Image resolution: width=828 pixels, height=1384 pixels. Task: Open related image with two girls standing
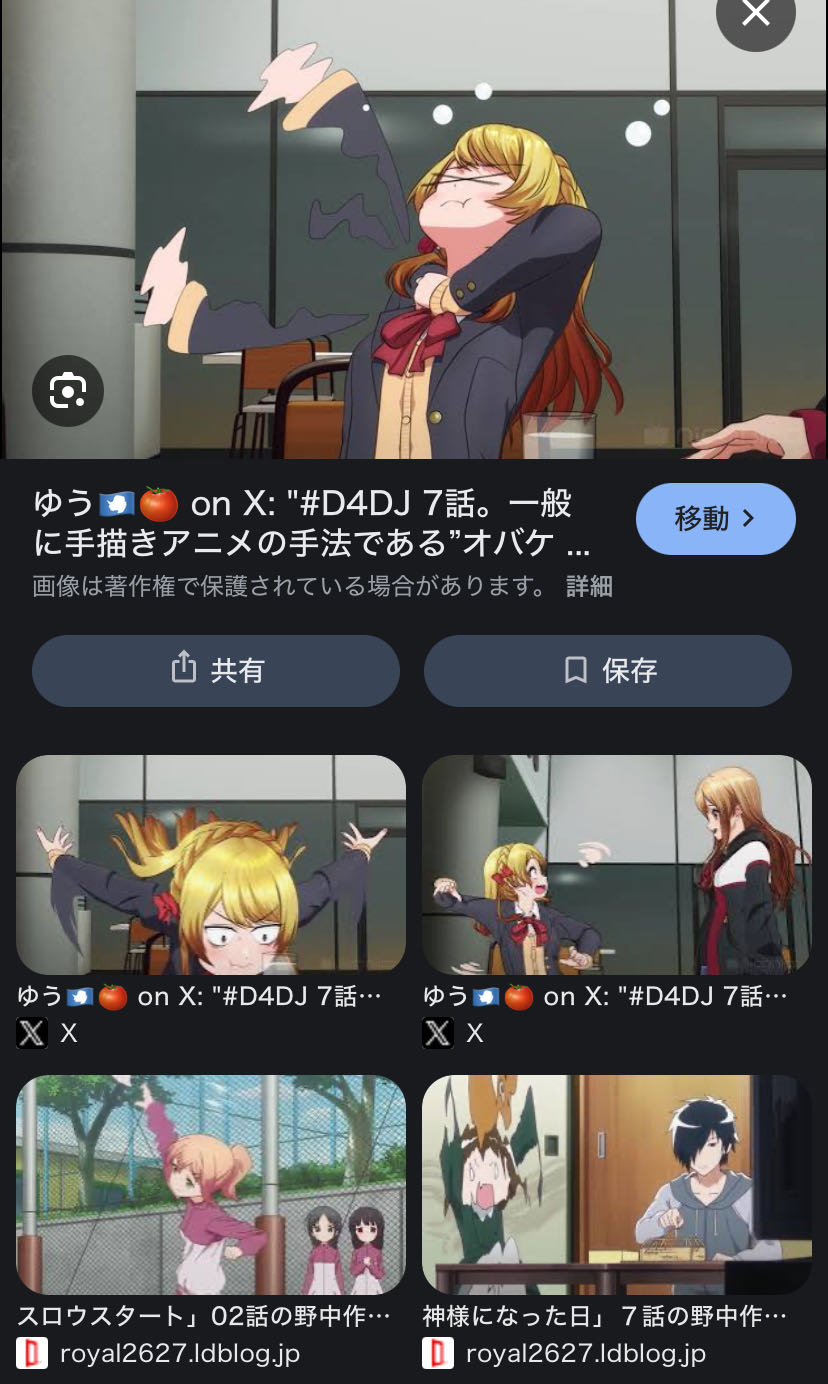point(616,864)
